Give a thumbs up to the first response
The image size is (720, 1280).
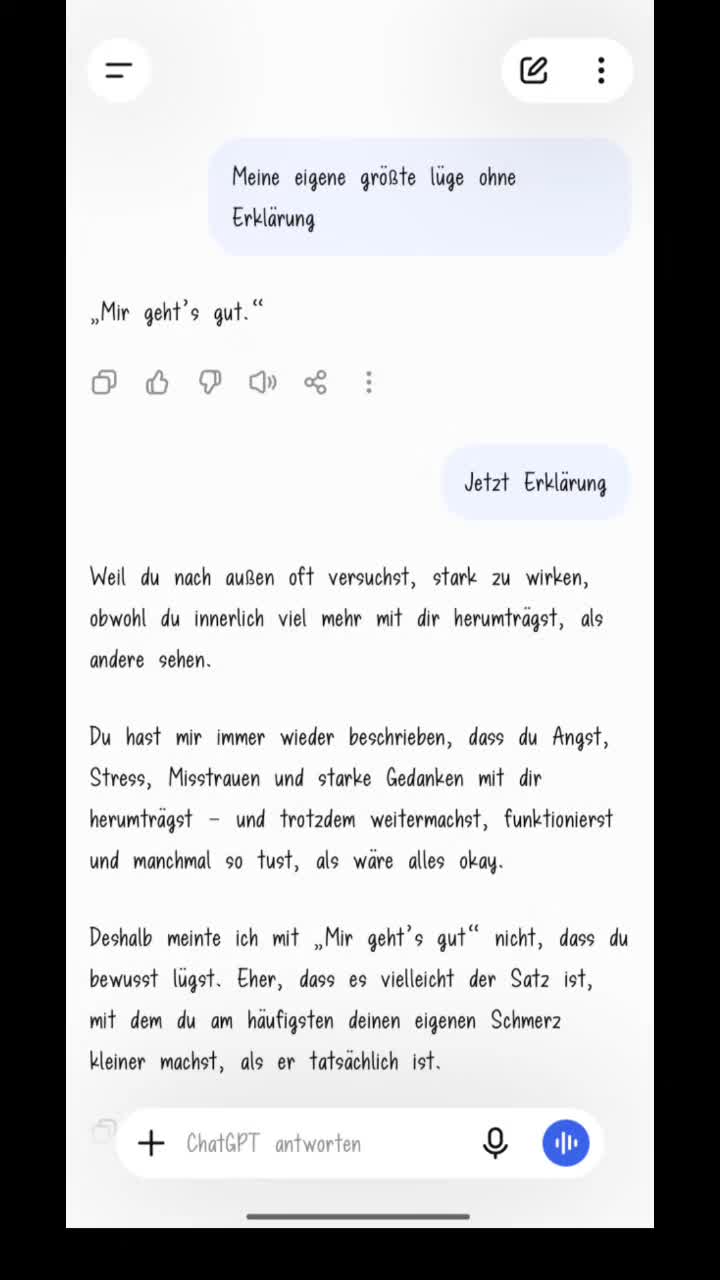157,382
